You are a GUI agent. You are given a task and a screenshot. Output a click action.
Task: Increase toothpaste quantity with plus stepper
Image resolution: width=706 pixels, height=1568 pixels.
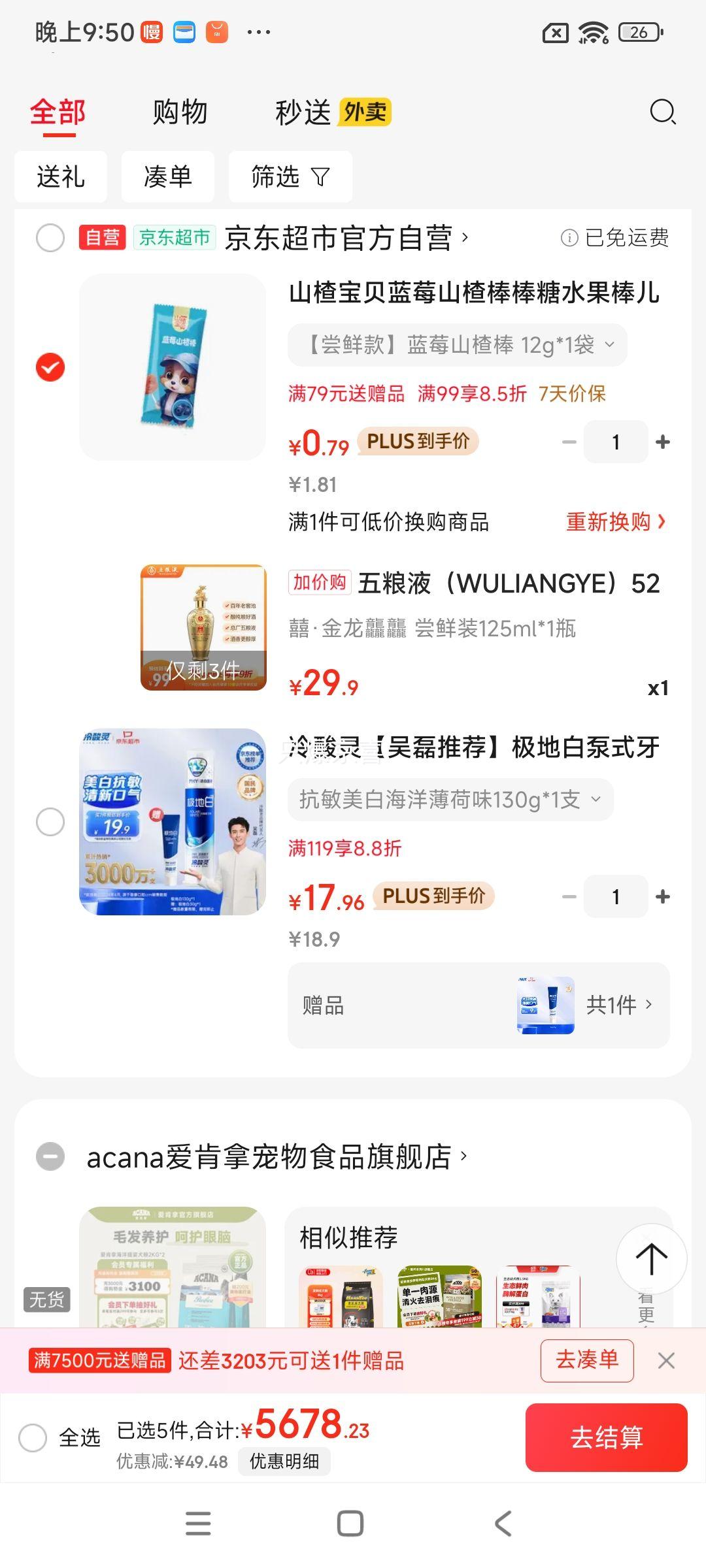point(662,896)
